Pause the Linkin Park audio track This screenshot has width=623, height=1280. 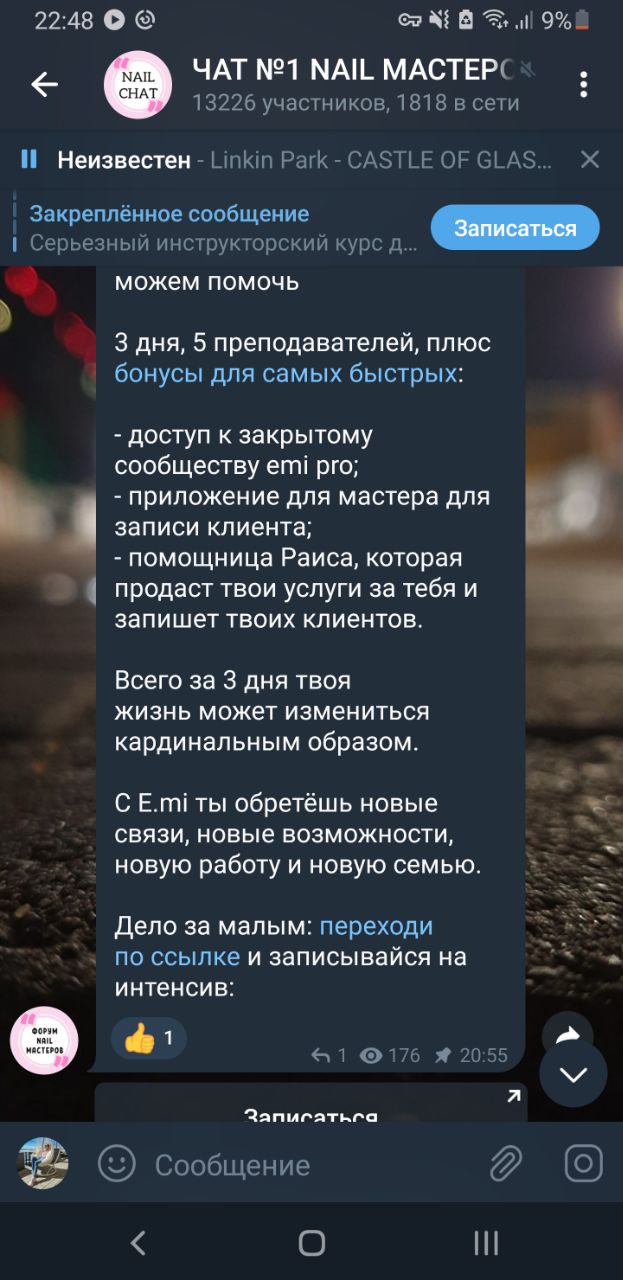click(29, 159)
